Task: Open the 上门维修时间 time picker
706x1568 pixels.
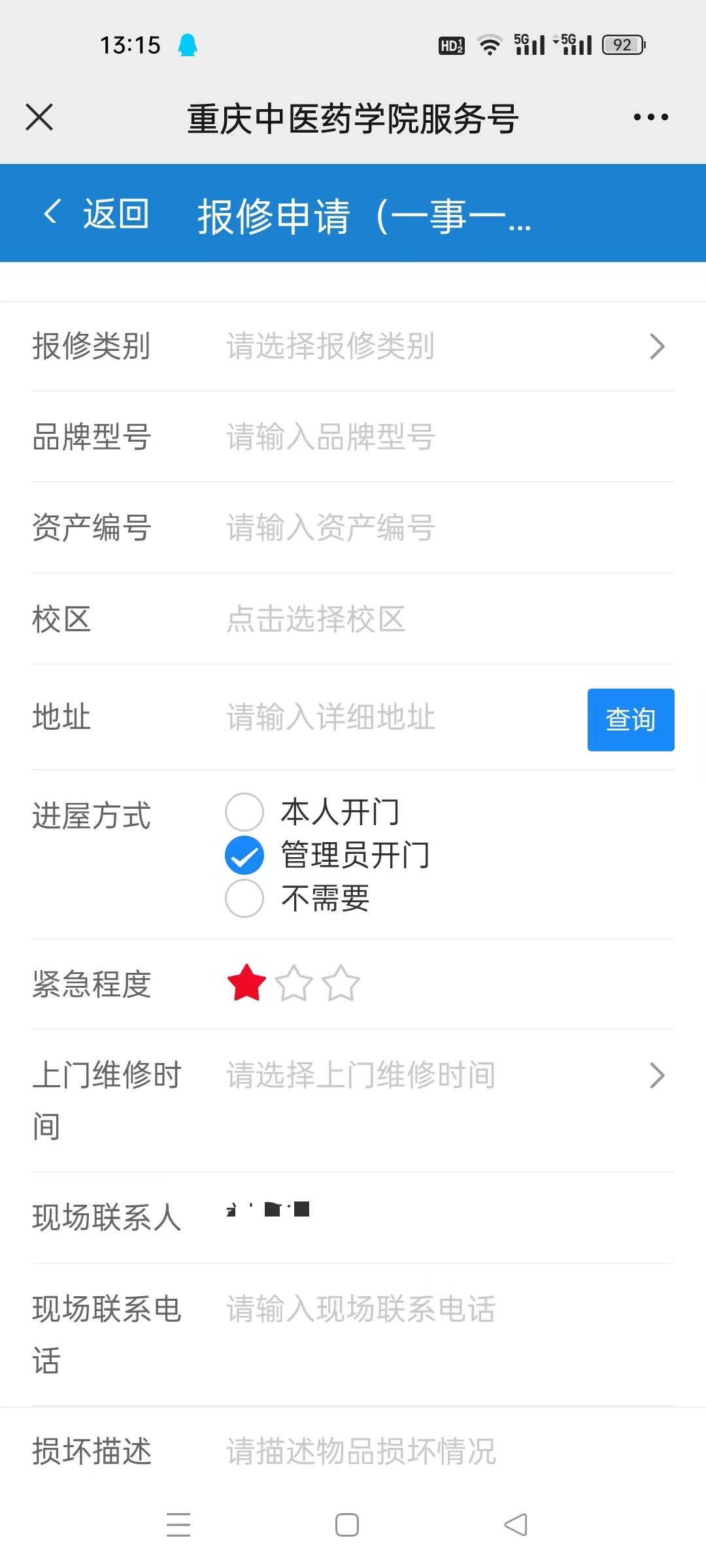Action: tap(445, 1075)
